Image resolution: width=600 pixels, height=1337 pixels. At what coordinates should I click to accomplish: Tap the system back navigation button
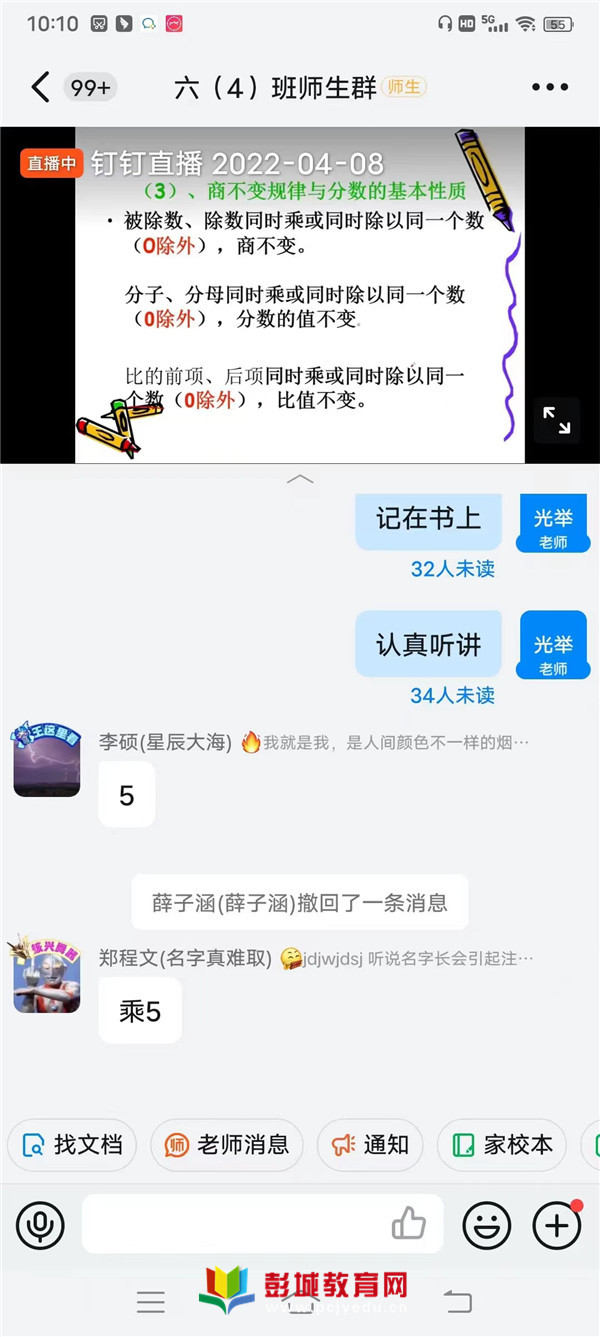tap(457, 1301)
